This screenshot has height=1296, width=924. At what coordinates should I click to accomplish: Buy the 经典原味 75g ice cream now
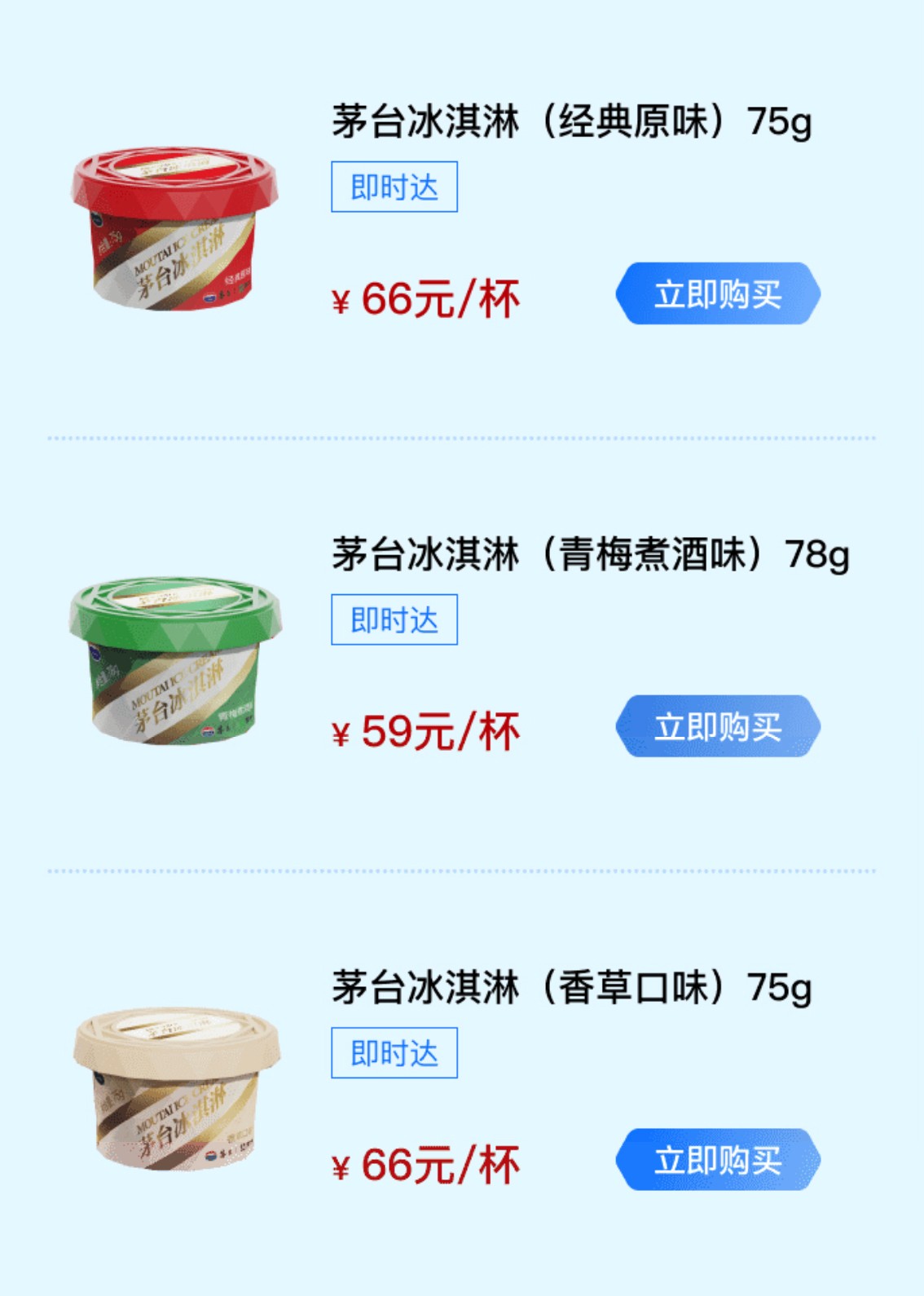click(717, 293)
